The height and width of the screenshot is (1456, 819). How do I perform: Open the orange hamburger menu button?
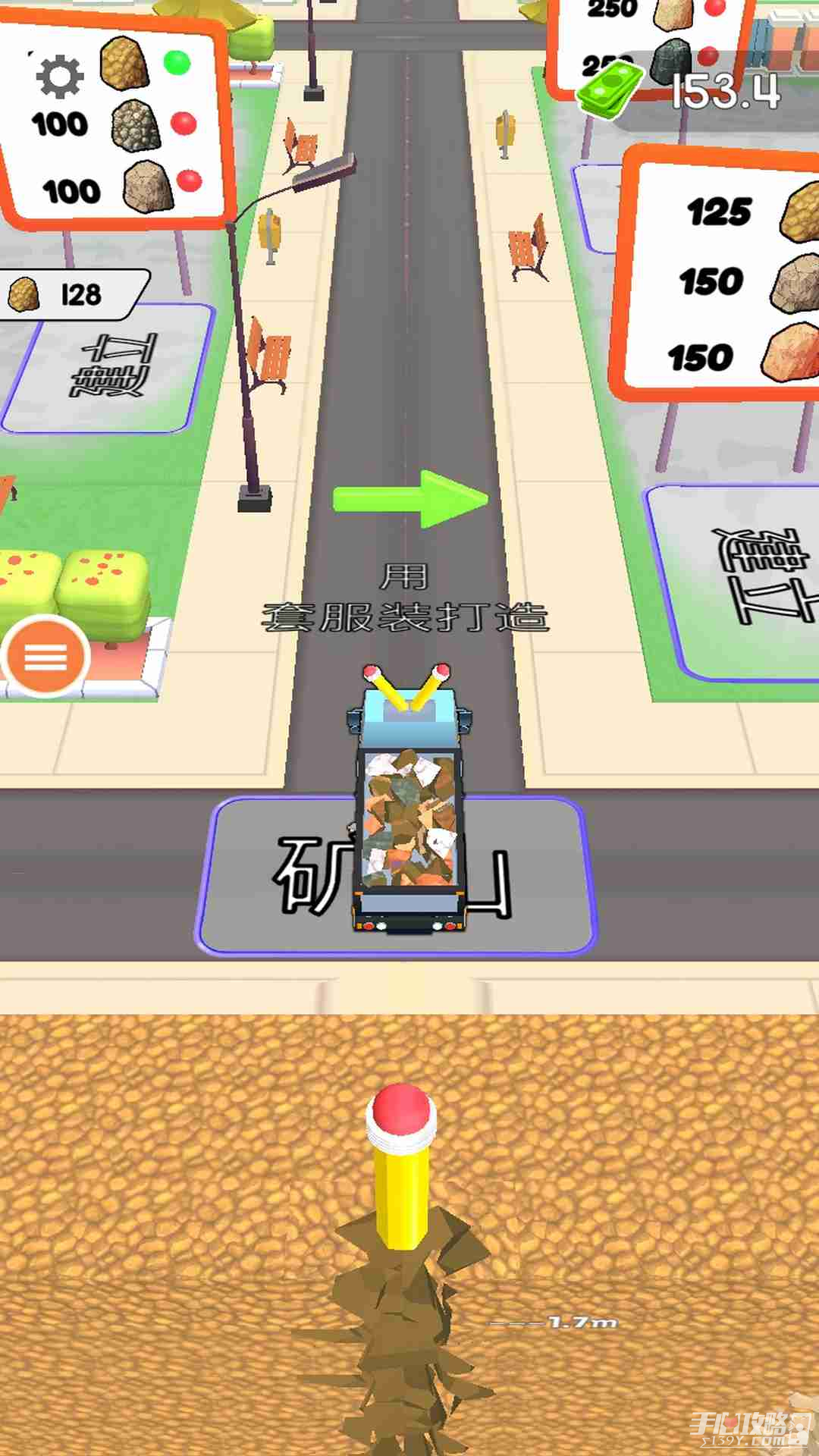(x=45, y=657)
